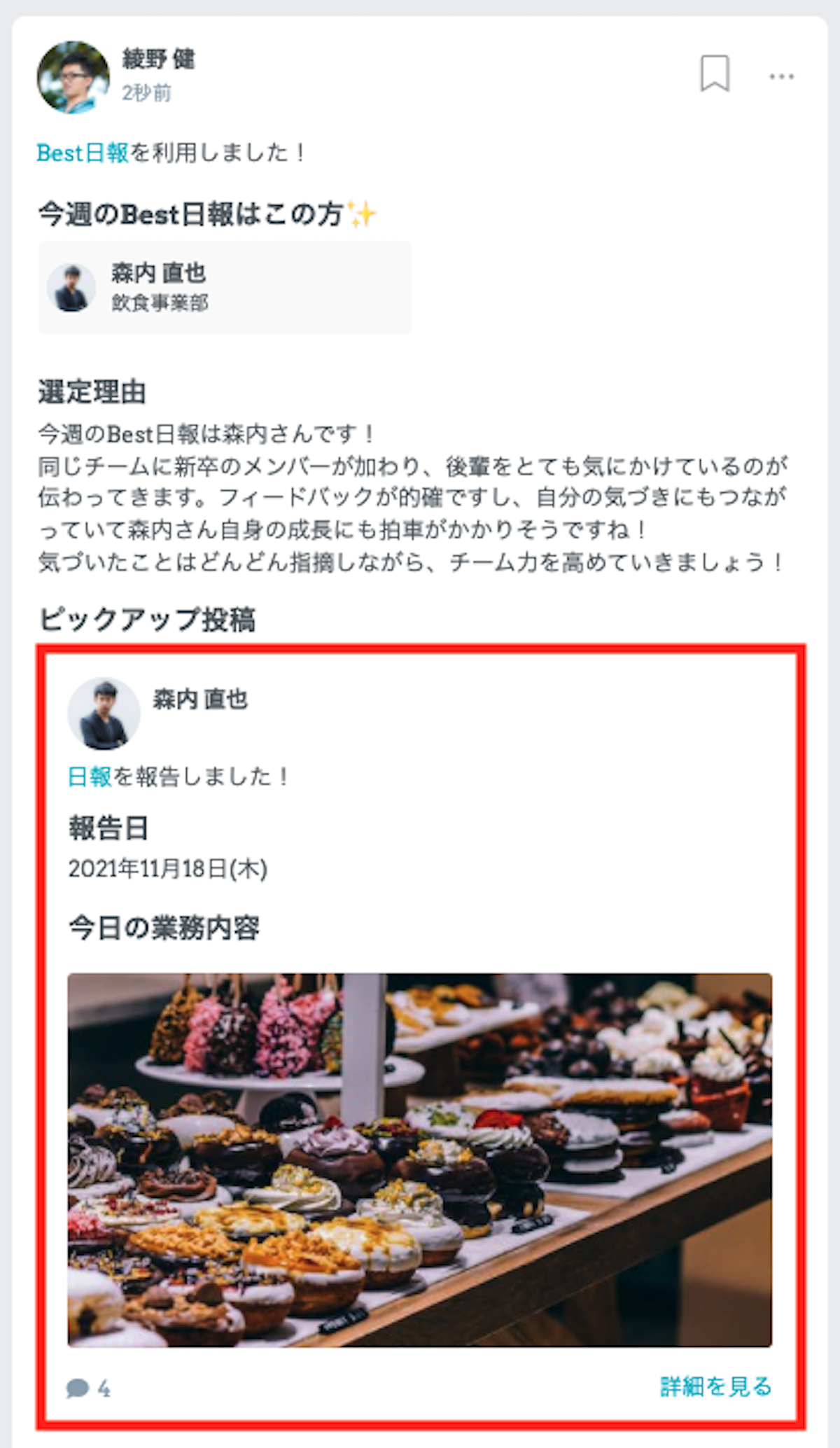The width and height of the screenshot is (840, 1448).
Task: View the donut photo in the report
Action: coord(420,1160)
